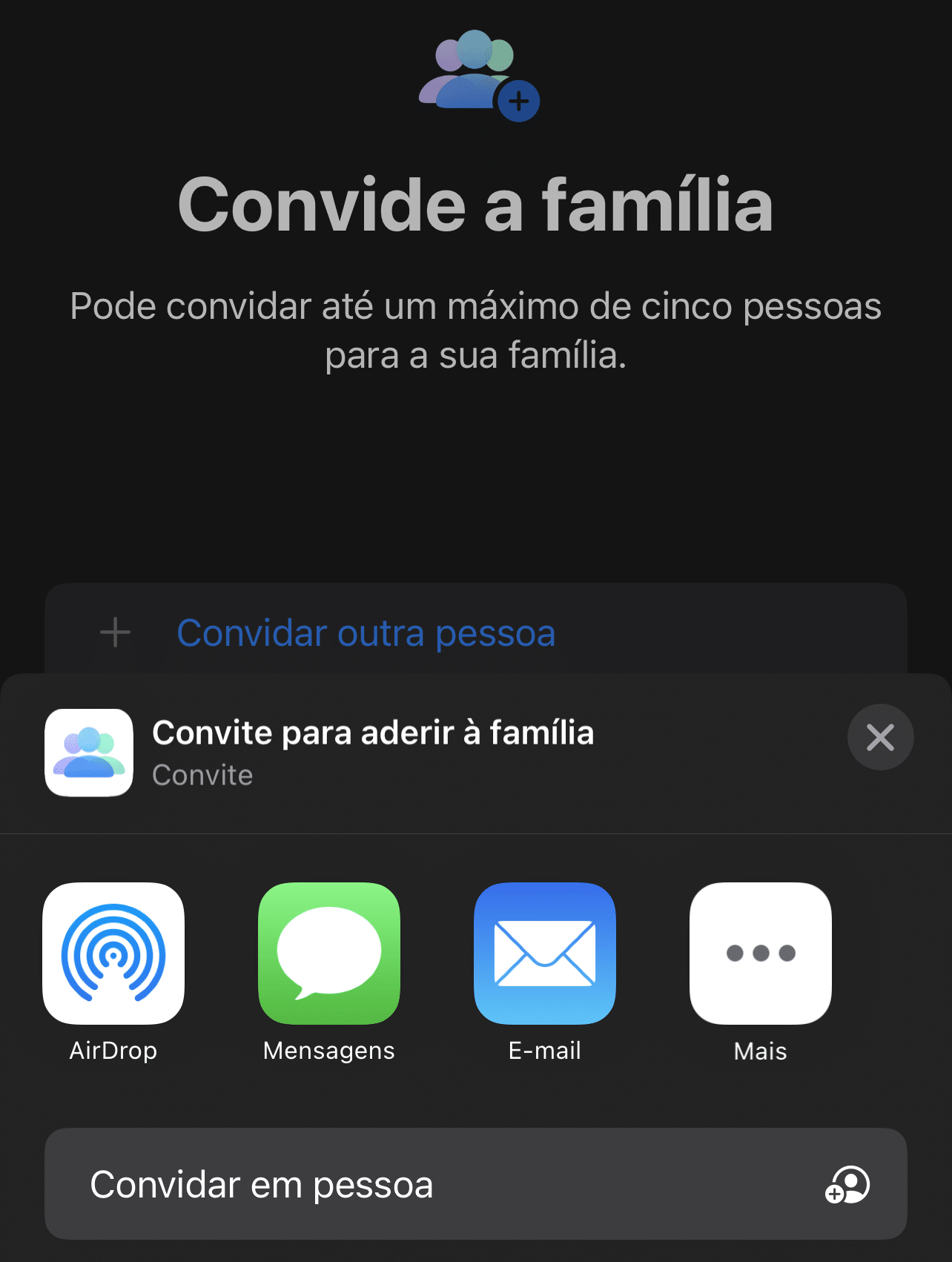
Task: Close the family invite share sheet
Action: [x=880, y=737]
